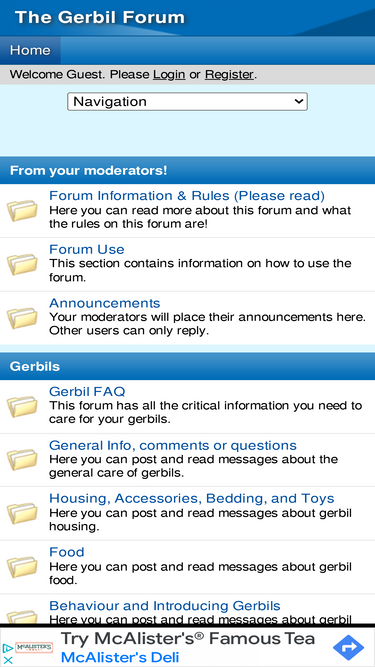Open the Gerbil FAQ board
The height and width of the screenshot is (667, 375).
(87, 391)
